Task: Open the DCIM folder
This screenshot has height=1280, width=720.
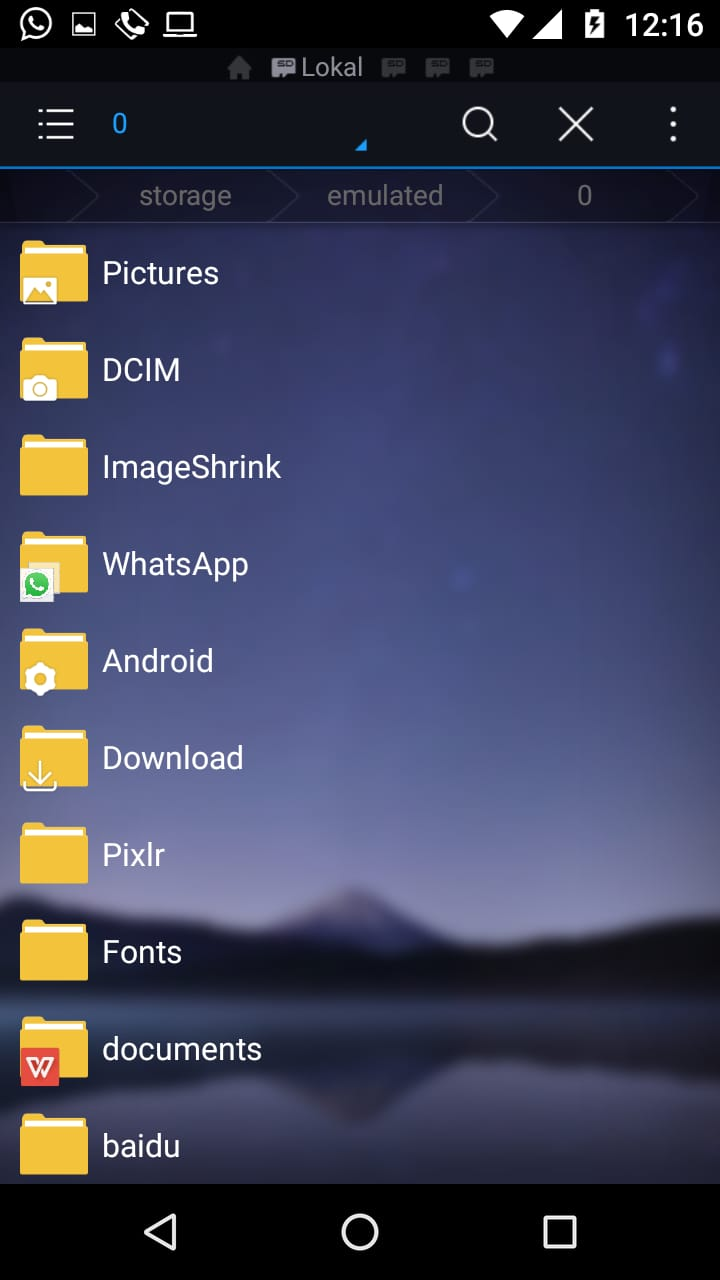Action: point(360,370)
